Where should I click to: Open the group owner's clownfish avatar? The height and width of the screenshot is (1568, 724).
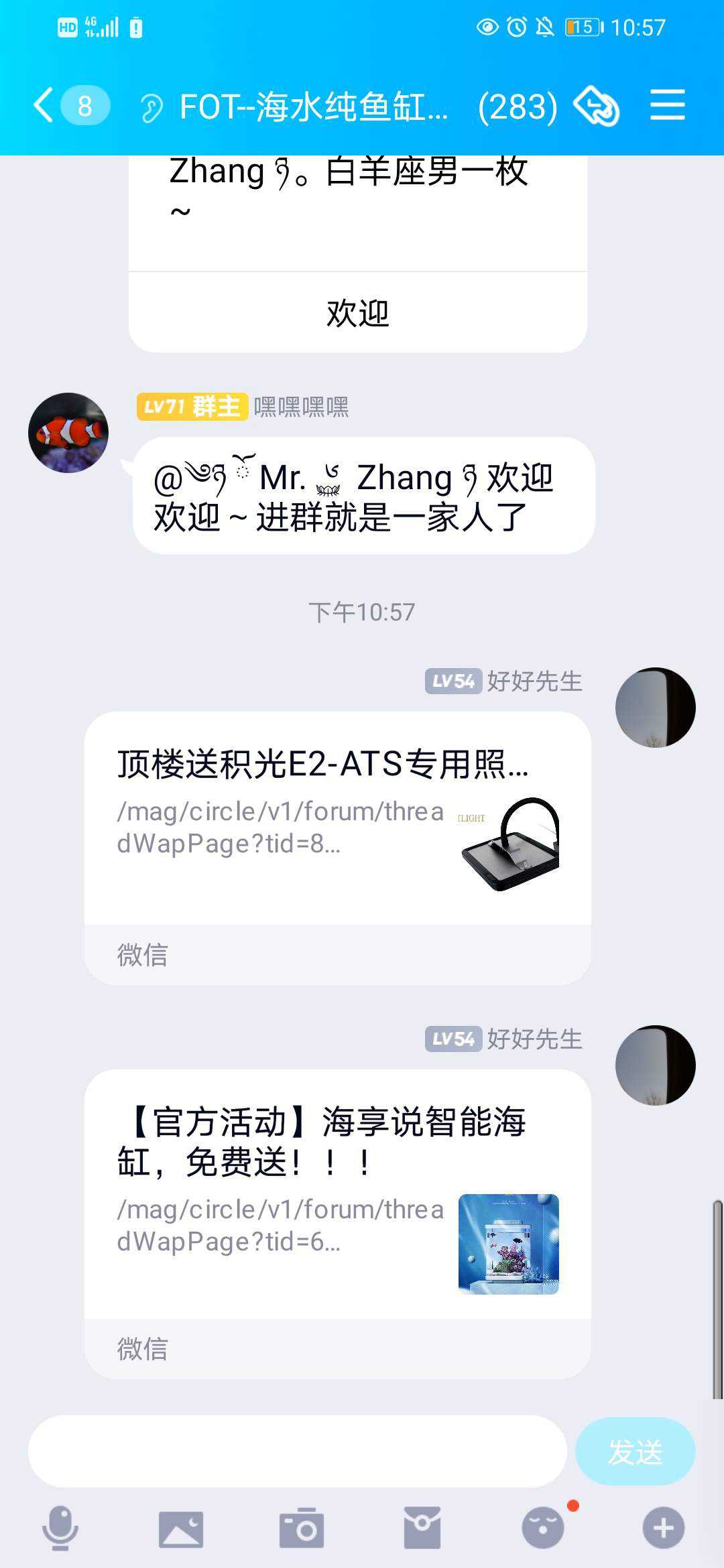point(68,433)
